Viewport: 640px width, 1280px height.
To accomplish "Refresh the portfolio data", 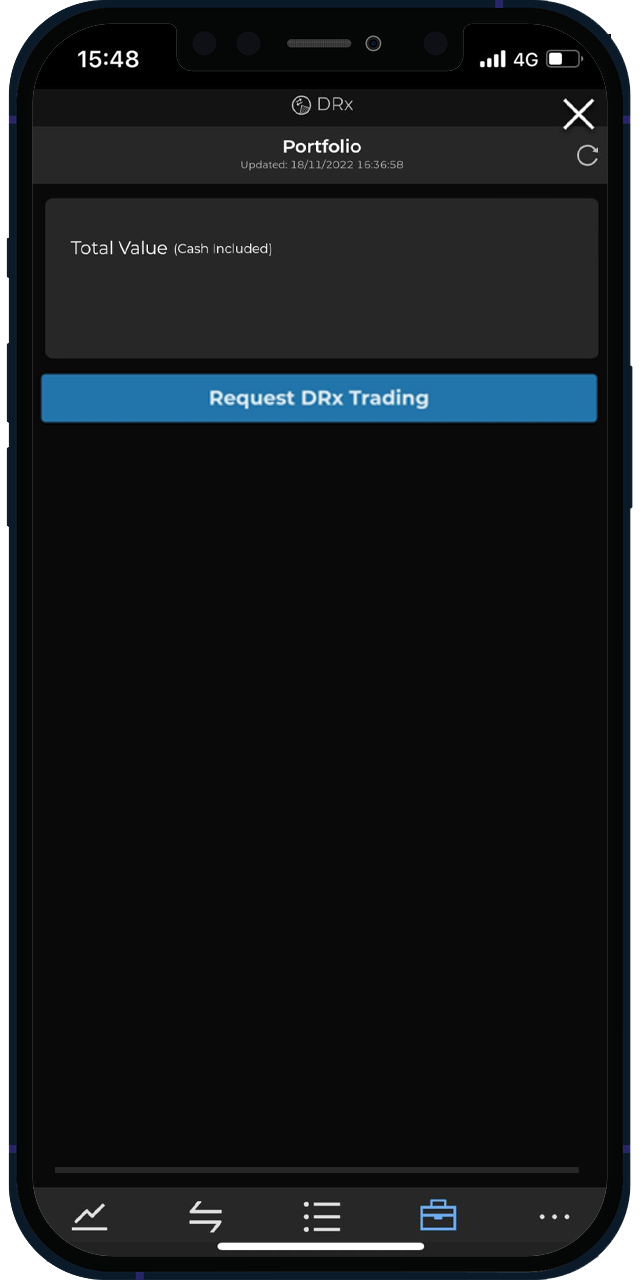I will [x=587, y=156].
